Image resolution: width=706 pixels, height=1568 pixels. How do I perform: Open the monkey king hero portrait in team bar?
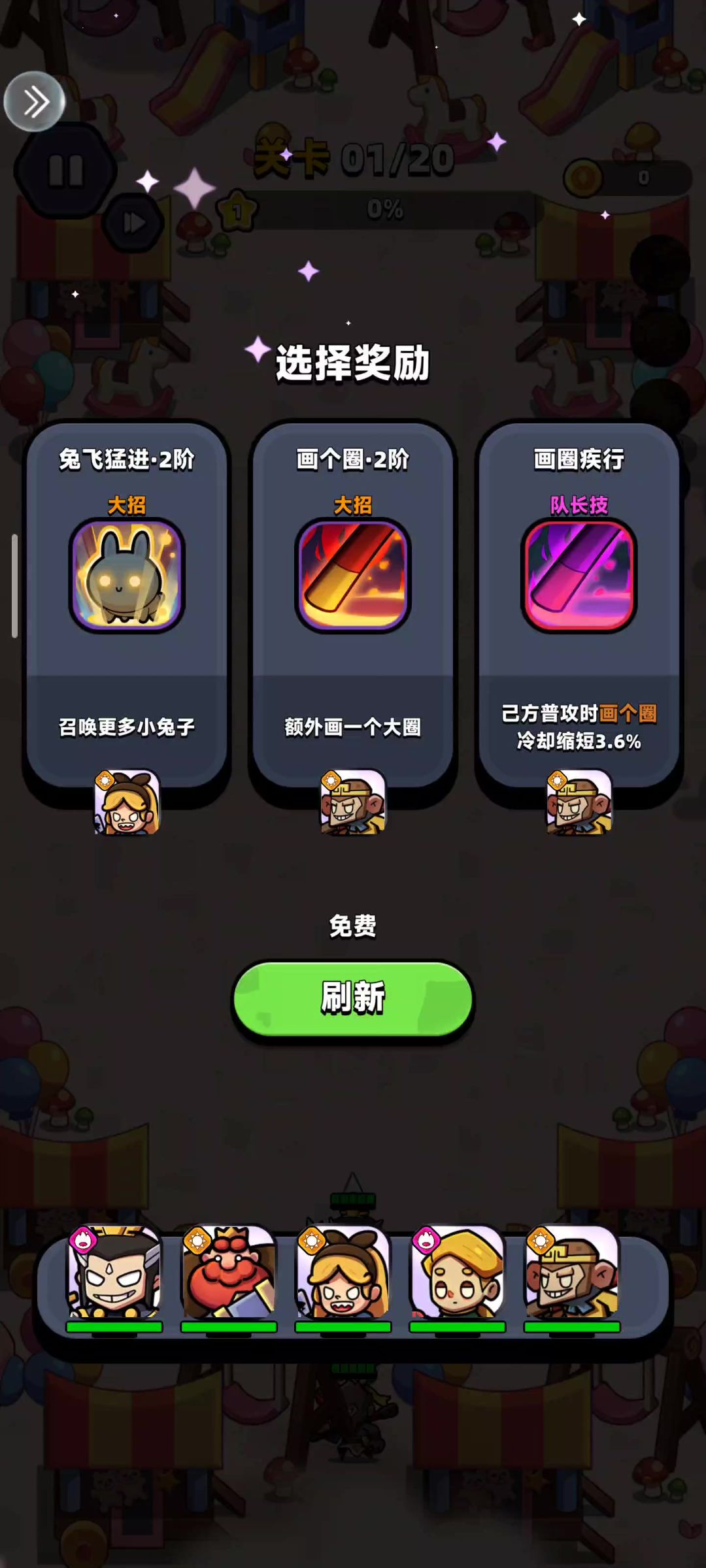[572, 1273]
